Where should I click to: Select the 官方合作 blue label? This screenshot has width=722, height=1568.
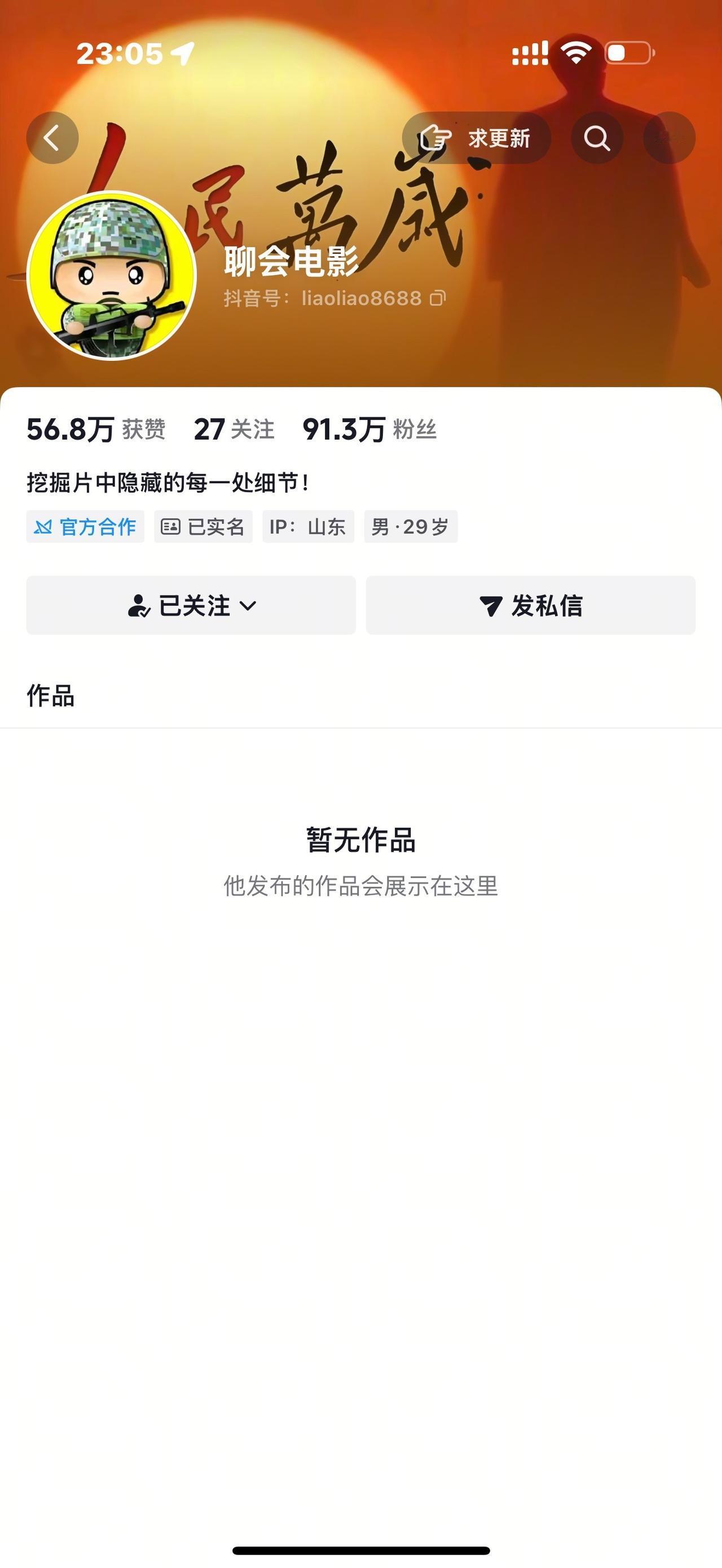tap(85, 527)
